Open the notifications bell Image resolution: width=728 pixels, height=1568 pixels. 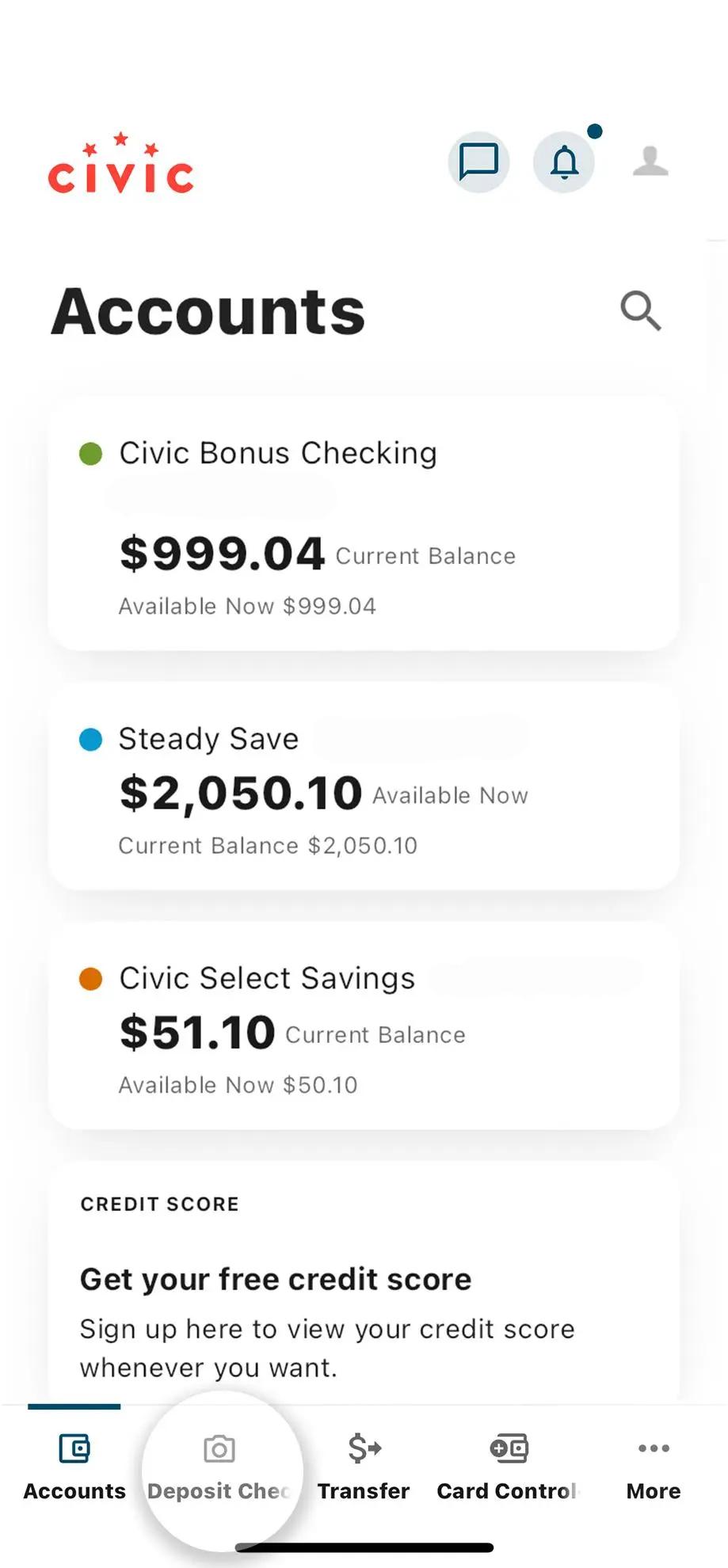click(564, 162)
